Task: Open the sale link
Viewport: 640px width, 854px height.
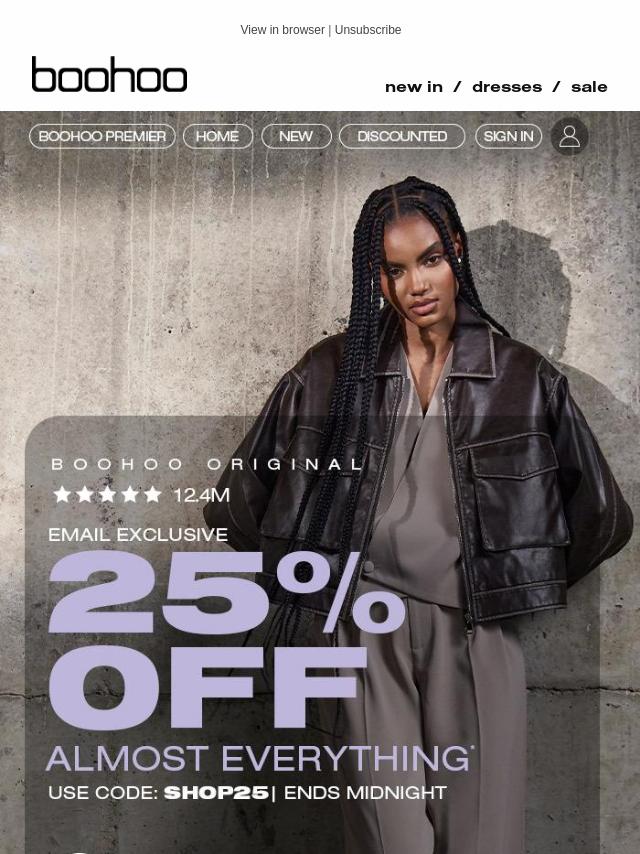Action: coord(589,87)
